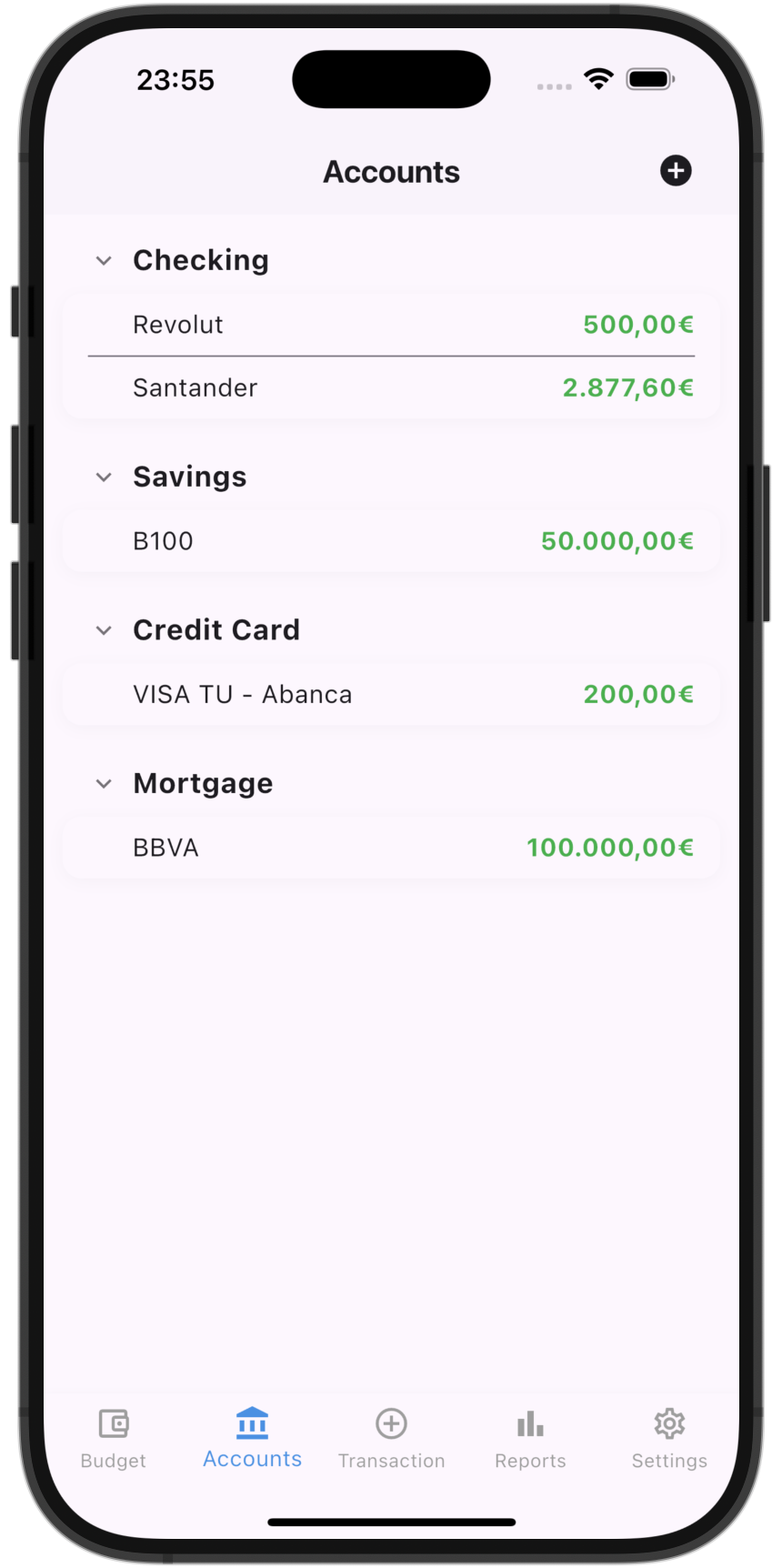Viewport: 782px width, 1568px height.
Task: Open the B100 savings account
Action: tap(391, 540)
